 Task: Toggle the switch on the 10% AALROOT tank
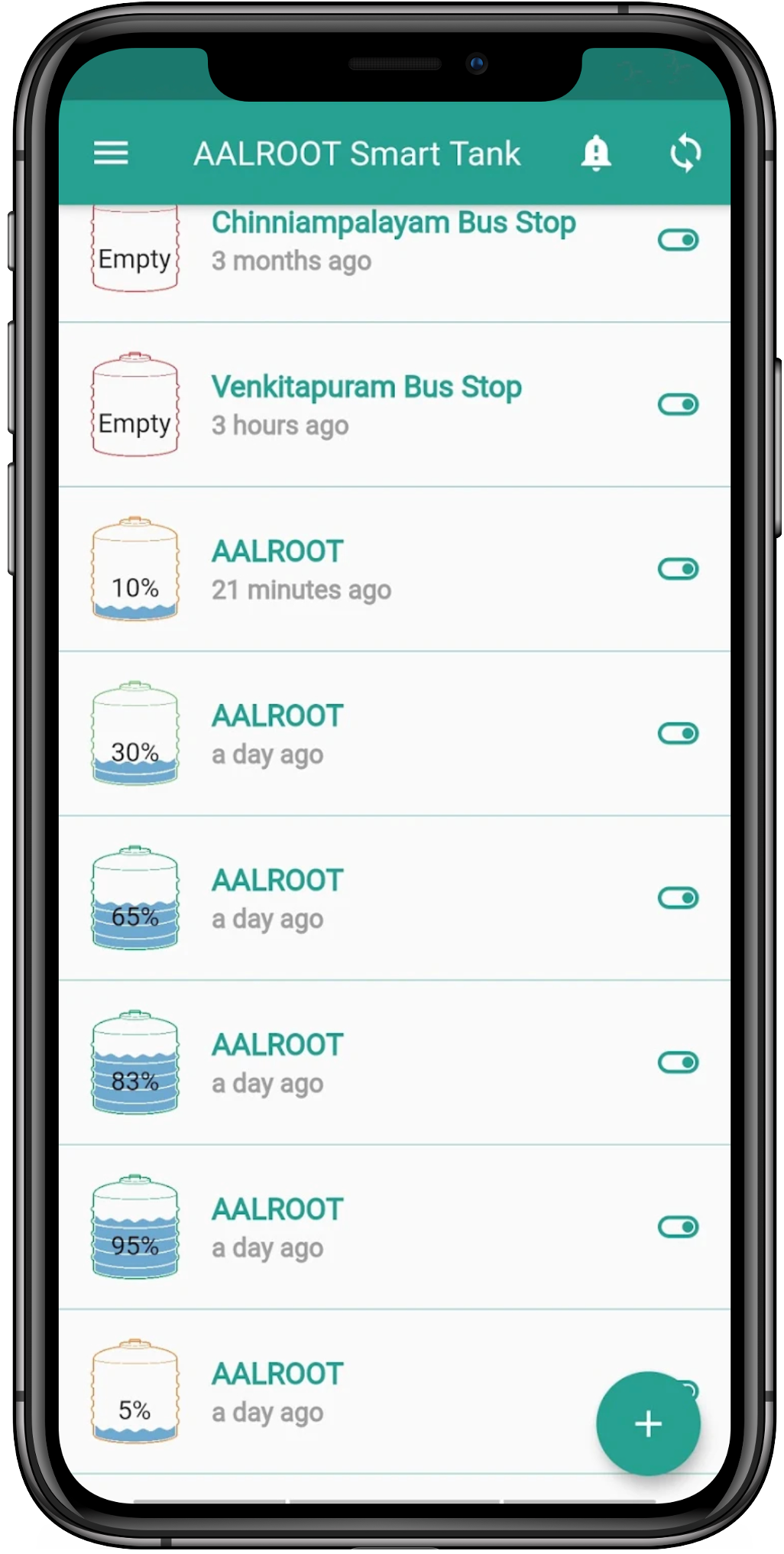click(x=678, y=569)
